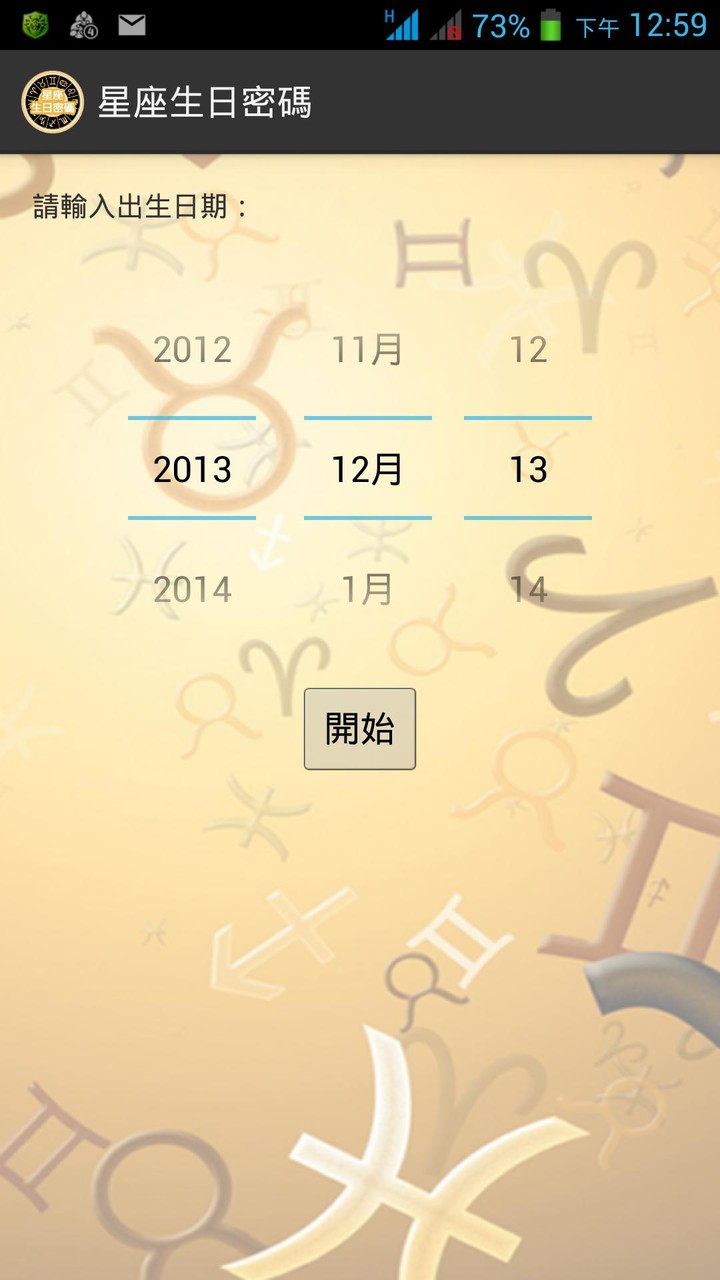Select day 12 in the day picker

(x=528, y=350)
